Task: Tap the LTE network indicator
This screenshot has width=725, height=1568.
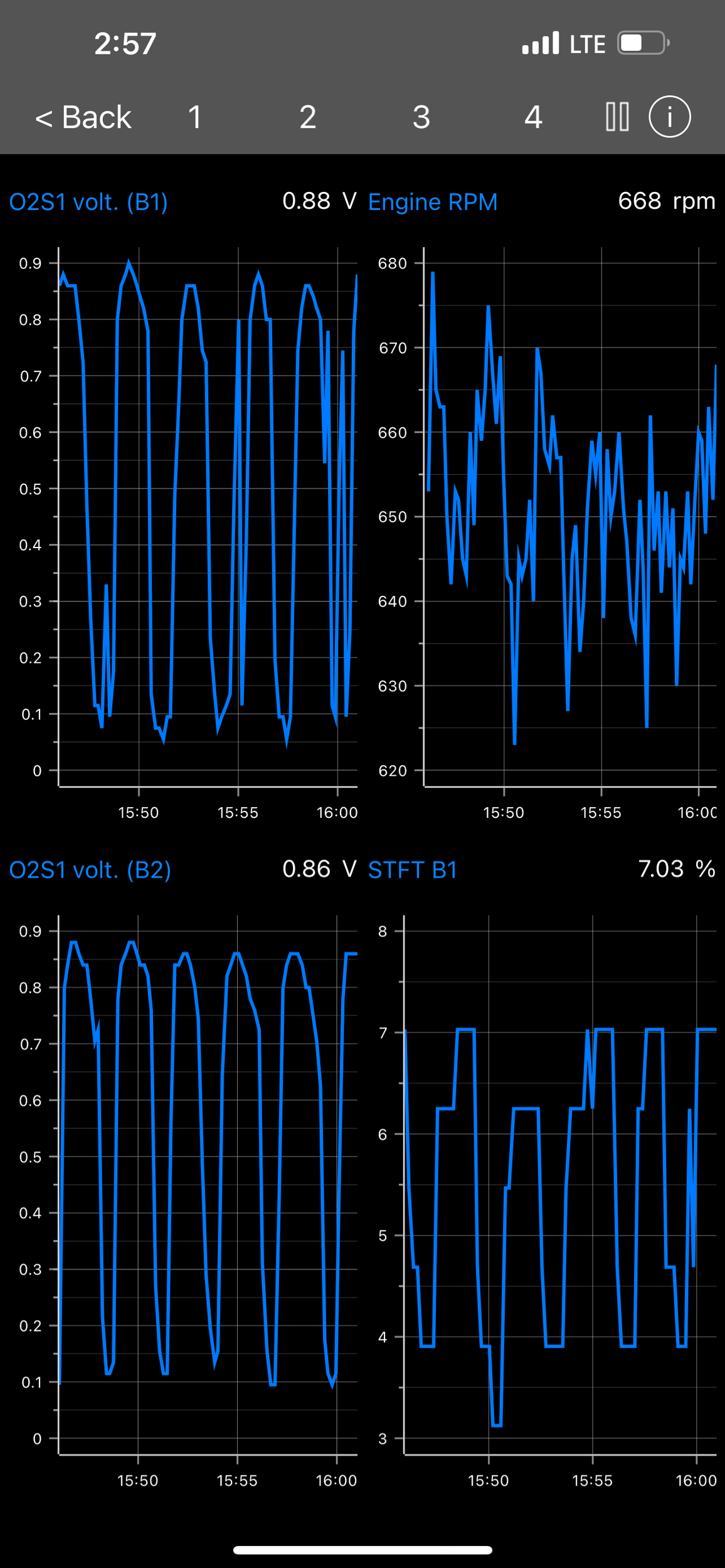Action: (x=586, y=43)
